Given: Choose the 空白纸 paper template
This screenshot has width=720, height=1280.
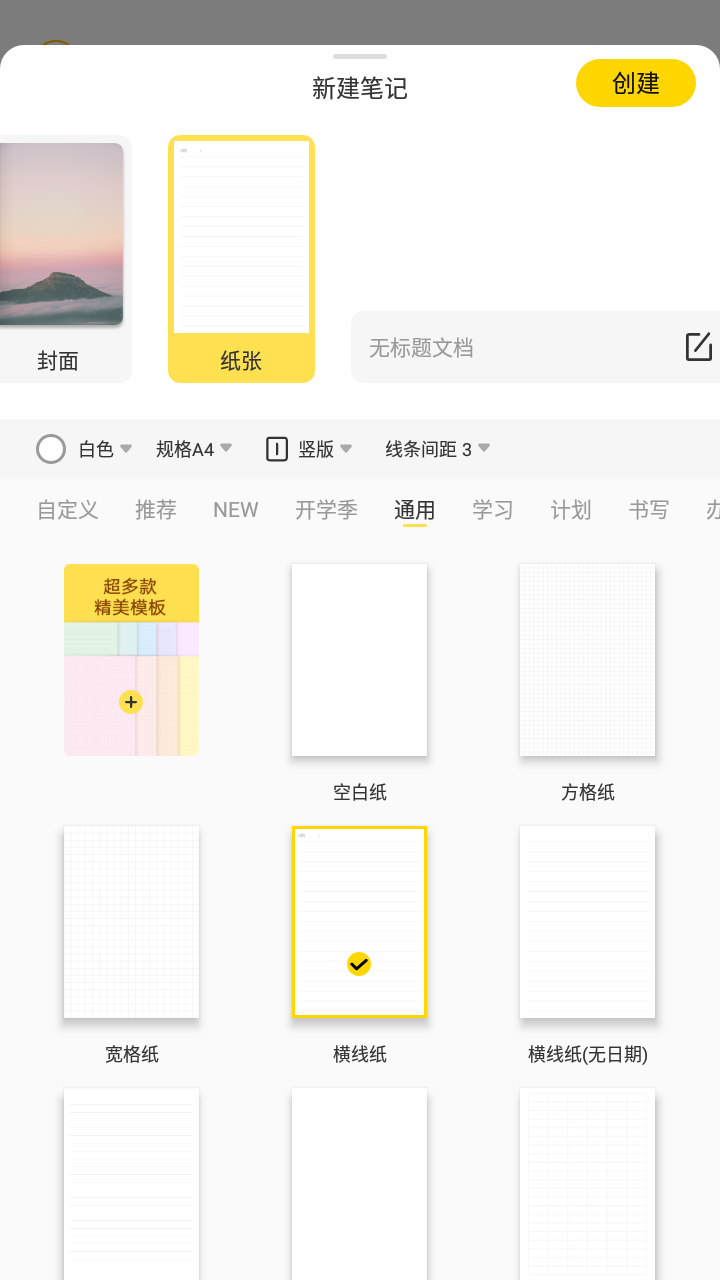Looking at the screenshot, I should click(x=359, y=660).
